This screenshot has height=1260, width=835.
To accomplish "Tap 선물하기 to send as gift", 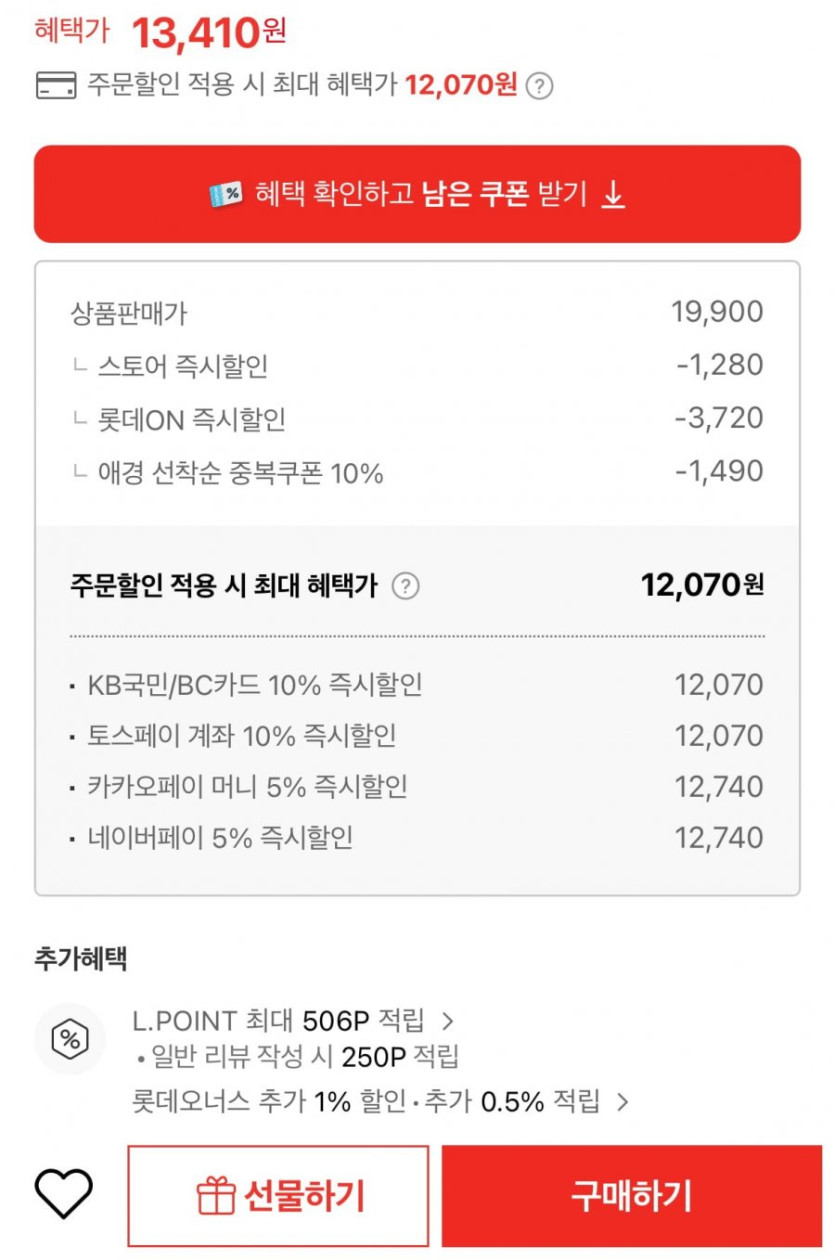I will click(278, 1196).
